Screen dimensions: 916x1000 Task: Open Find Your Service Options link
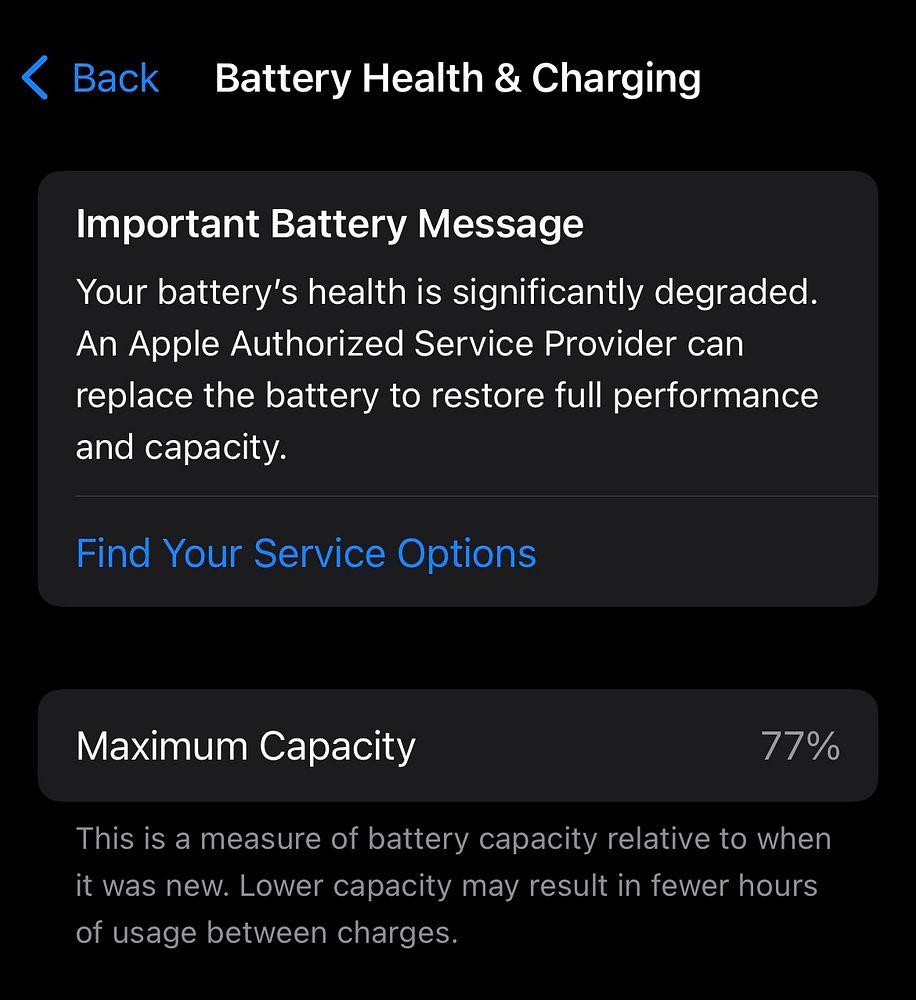tap(306, 553)
